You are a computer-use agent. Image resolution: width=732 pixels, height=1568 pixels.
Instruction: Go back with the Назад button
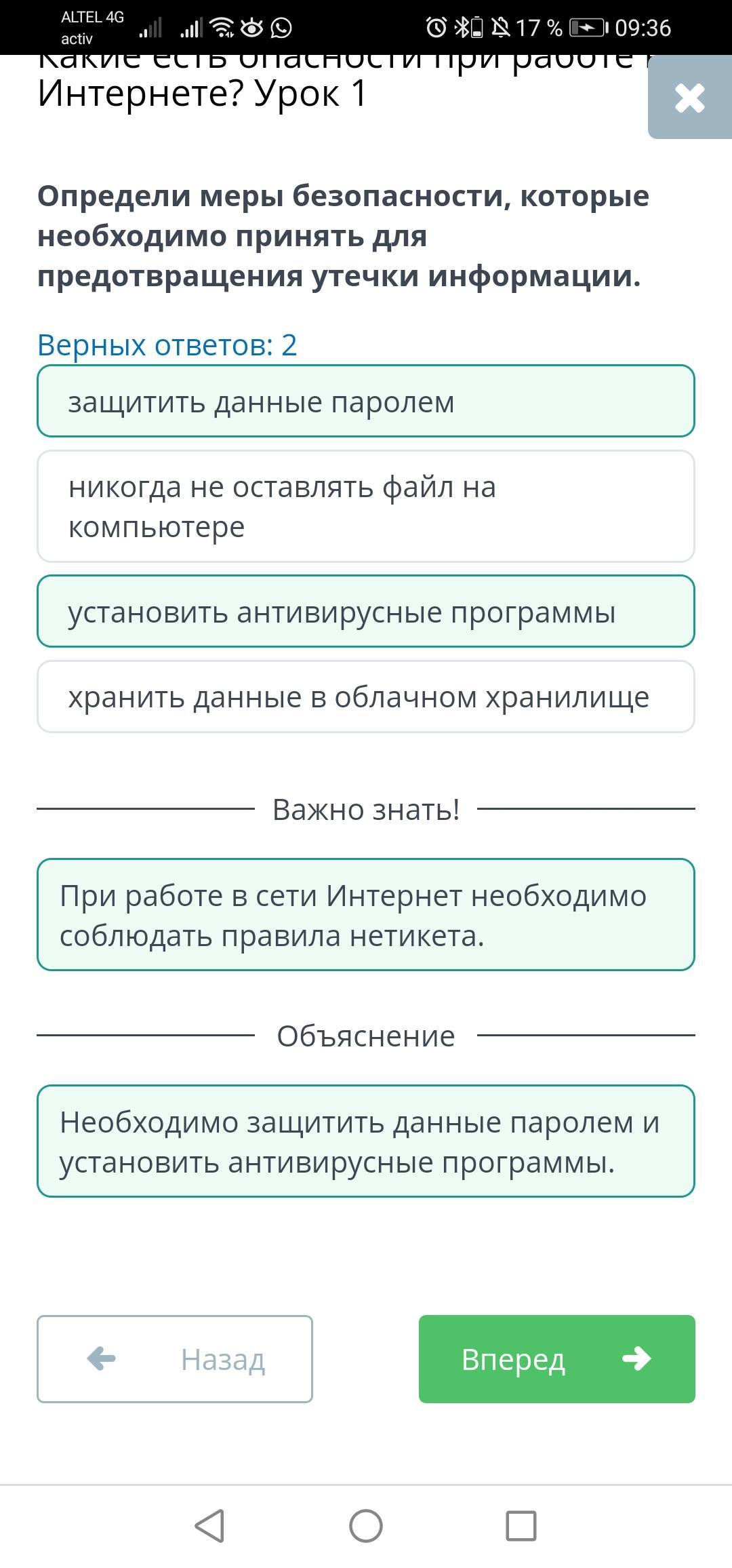pyautogui.click(x=175, y=1359)
